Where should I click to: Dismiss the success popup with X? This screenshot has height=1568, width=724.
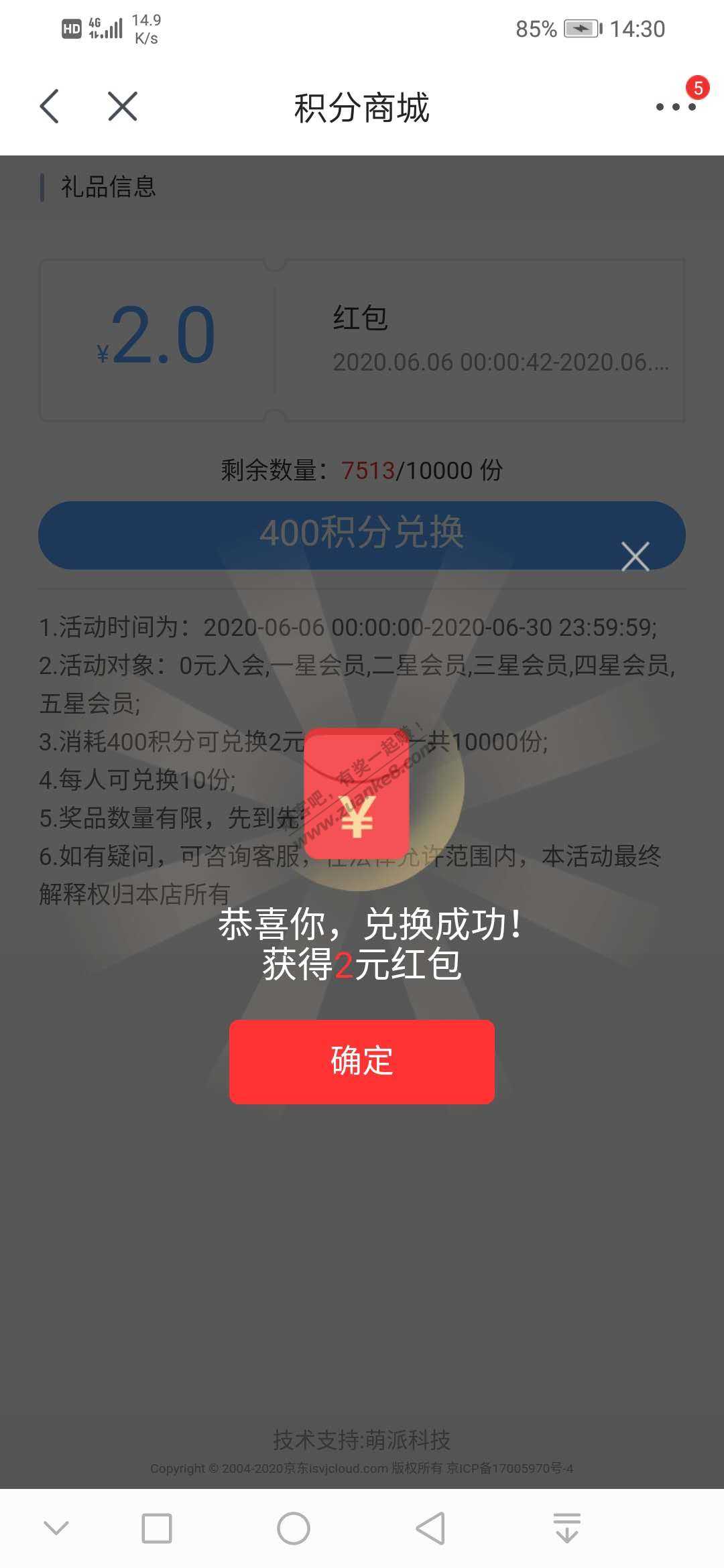[635, 557]
